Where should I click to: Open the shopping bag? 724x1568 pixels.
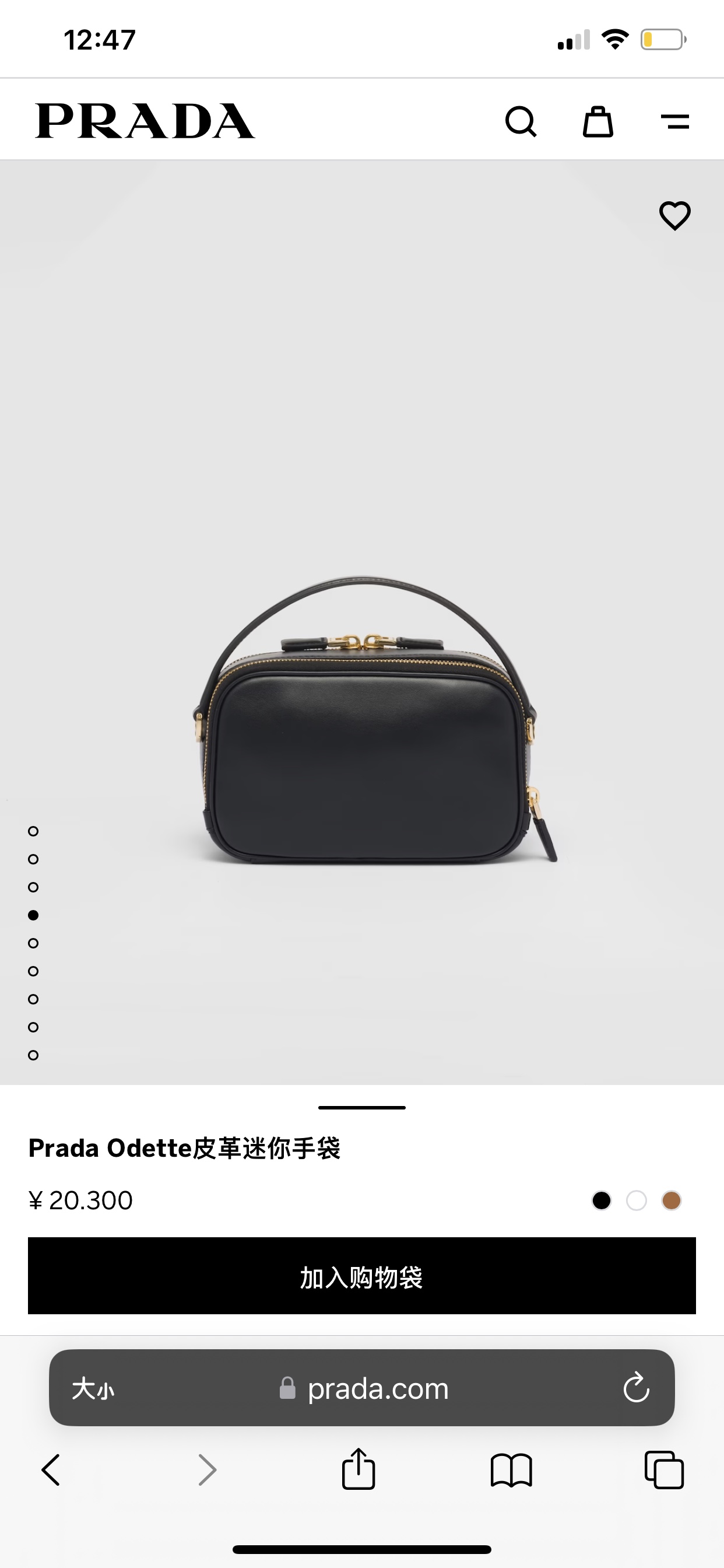598,122
